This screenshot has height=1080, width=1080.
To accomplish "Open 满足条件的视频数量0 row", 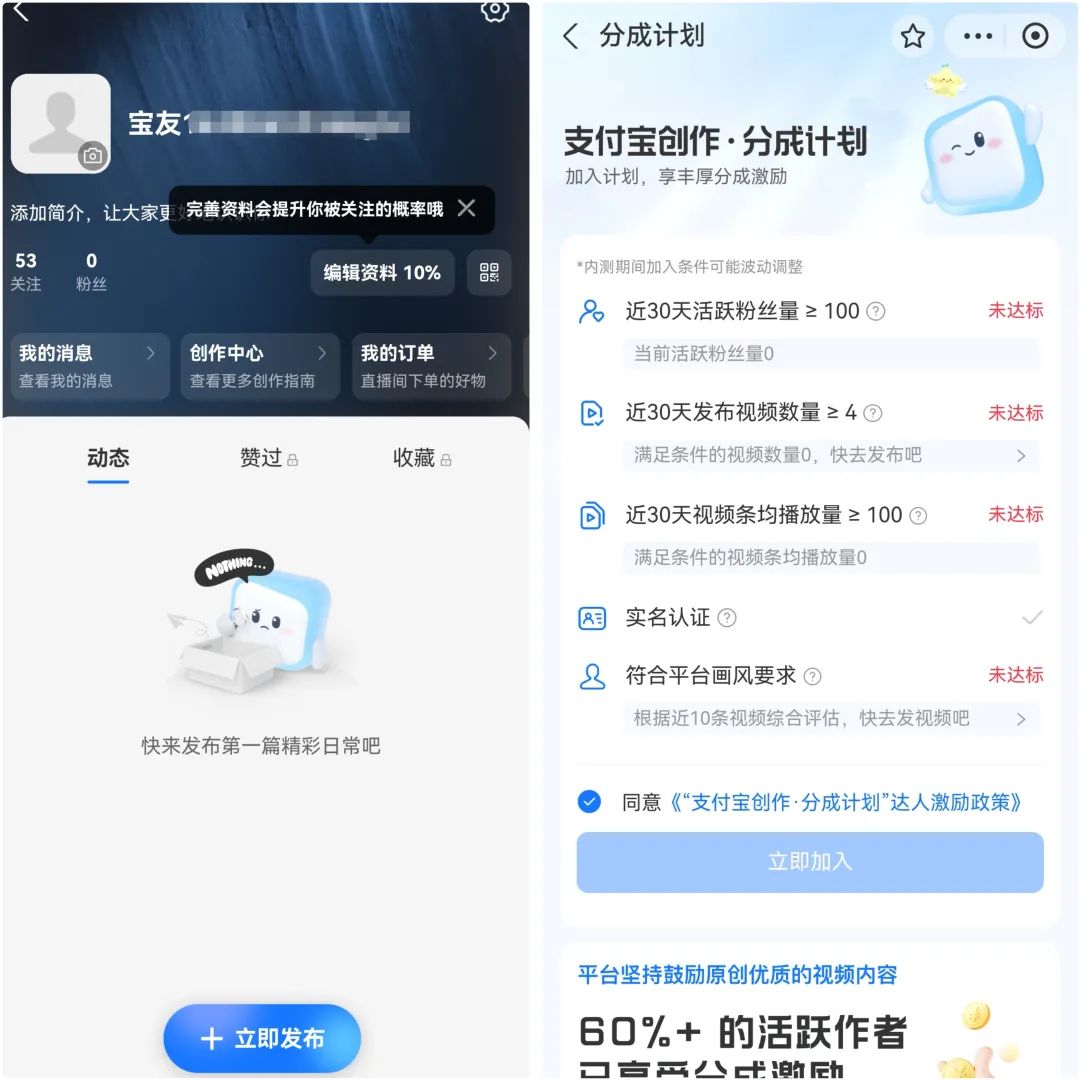I will pyautogui.click(x=830, y=456).
